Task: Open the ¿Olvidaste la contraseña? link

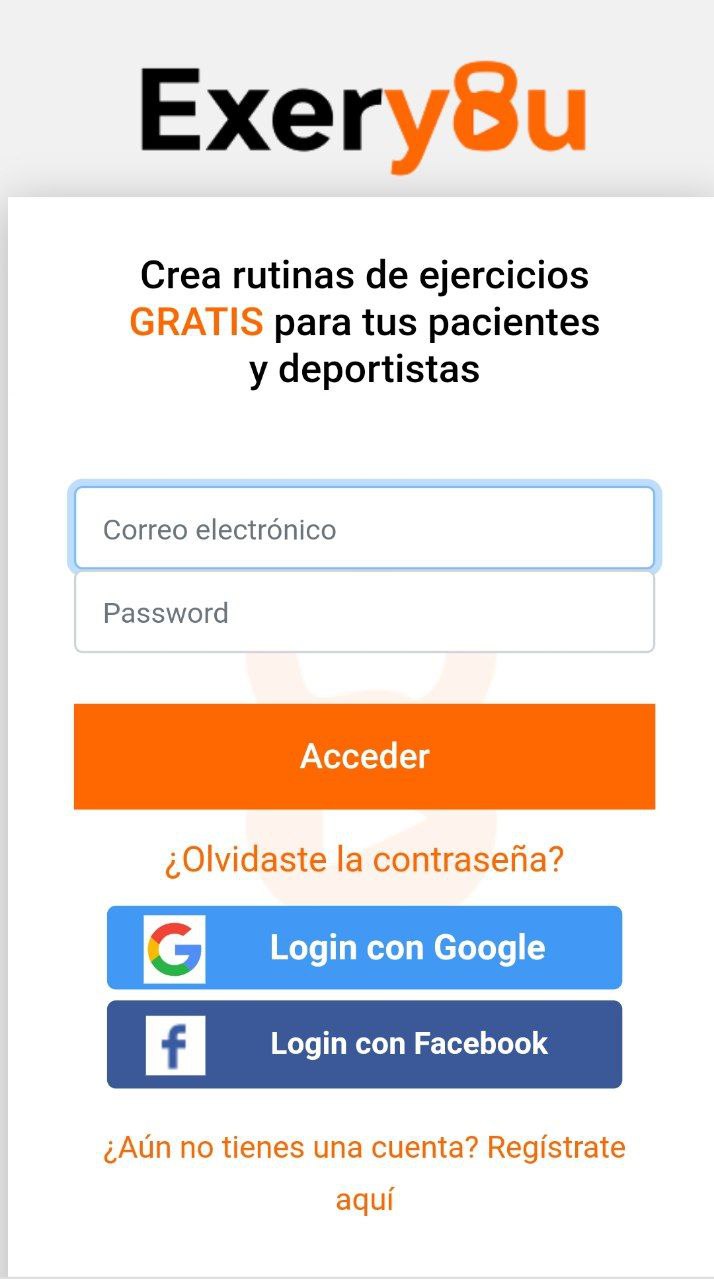Action: tap(364, 859)
